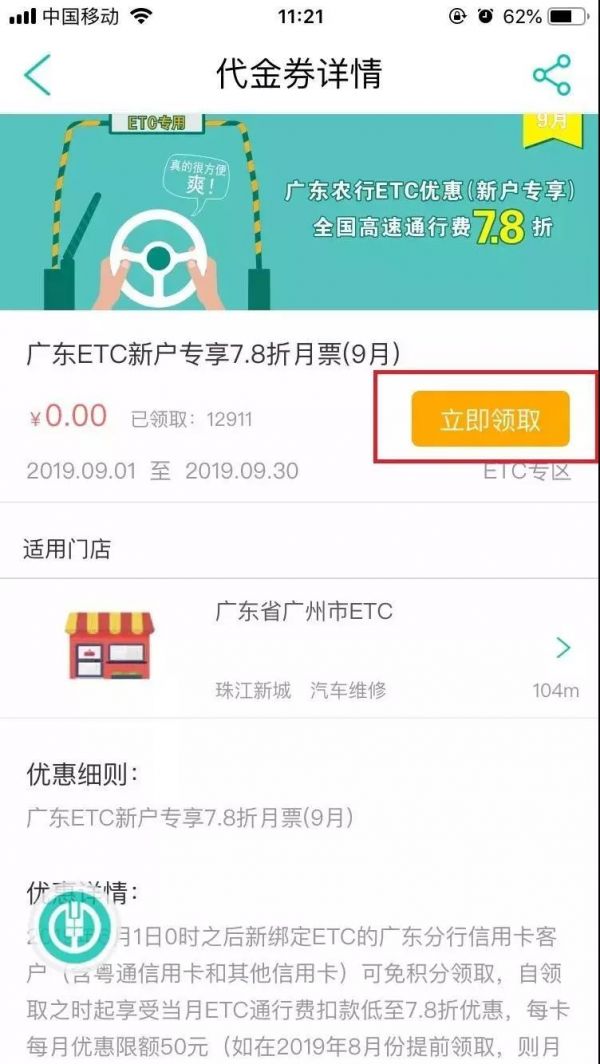Viewport: 600px width, 1064px height.
Task: Go back using the top-left arrow
Action: point(37,75)
